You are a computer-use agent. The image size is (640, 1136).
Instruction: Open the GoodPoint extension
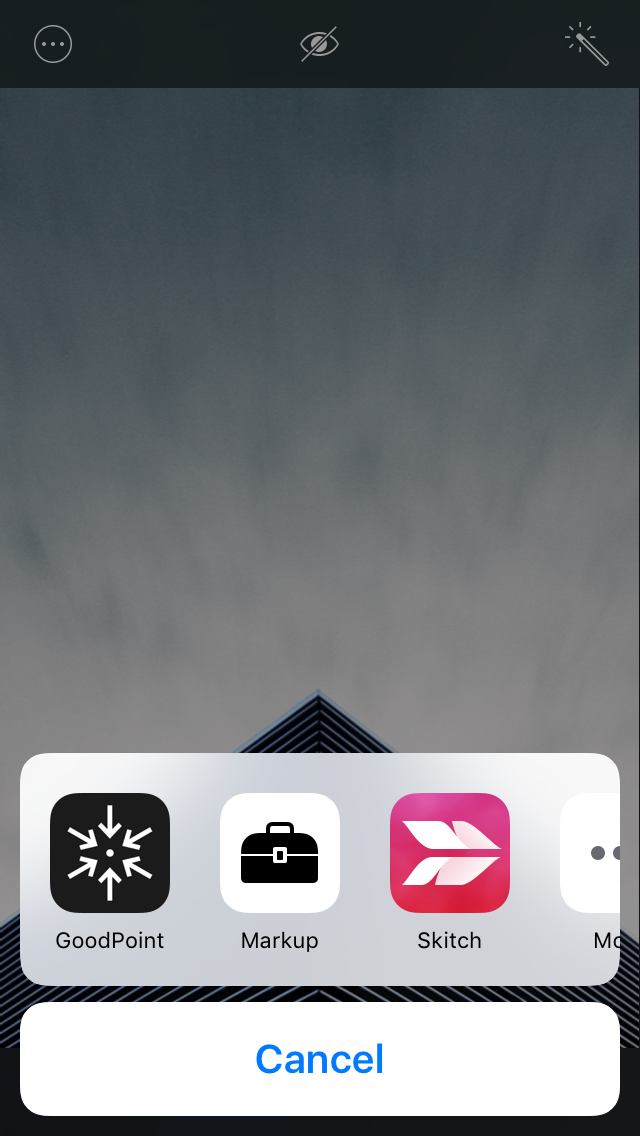(110, 853)
